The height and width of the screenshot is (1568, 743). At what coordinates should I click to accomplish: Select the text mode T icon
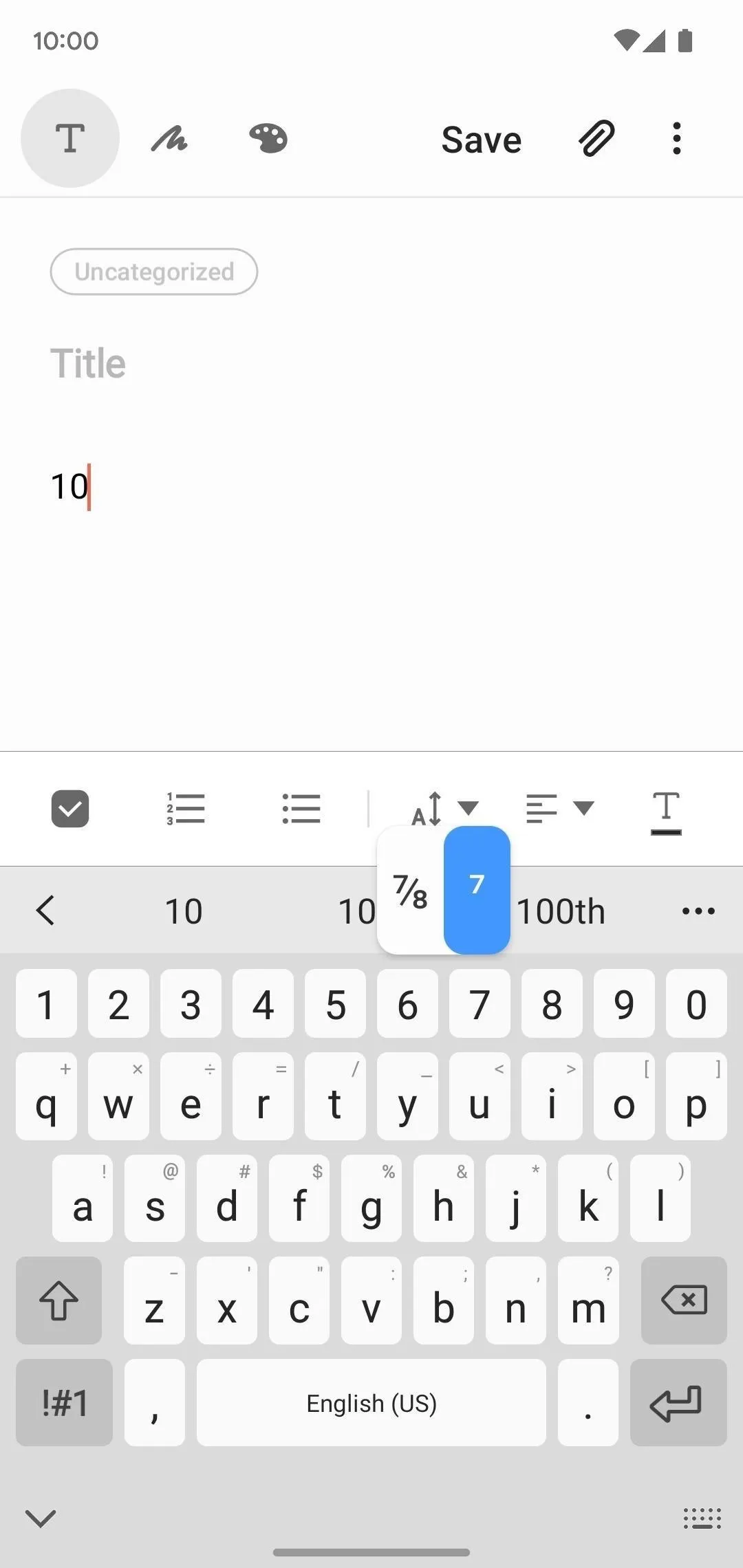(x=70, y=138)
